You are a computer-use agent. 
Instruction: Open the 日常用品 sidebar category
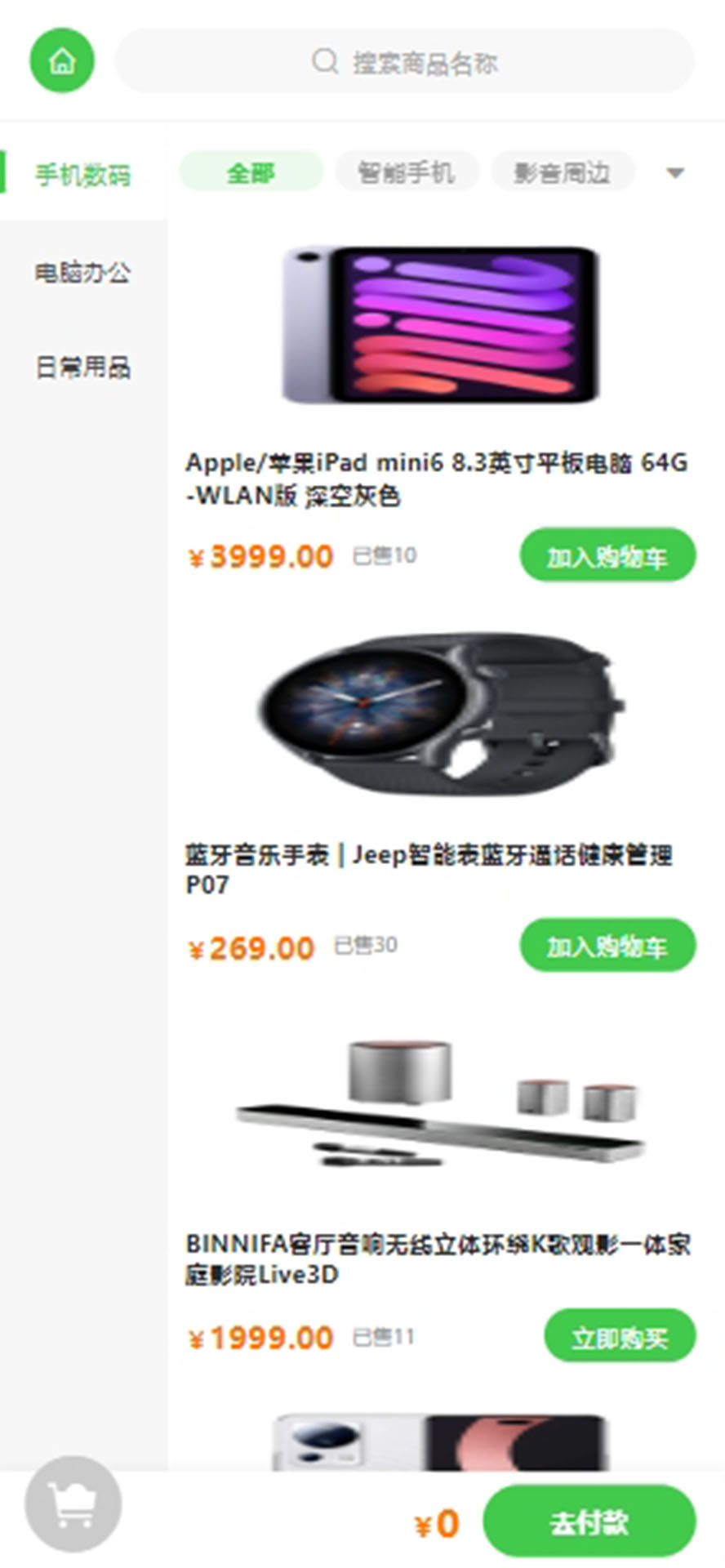point(82,367)
